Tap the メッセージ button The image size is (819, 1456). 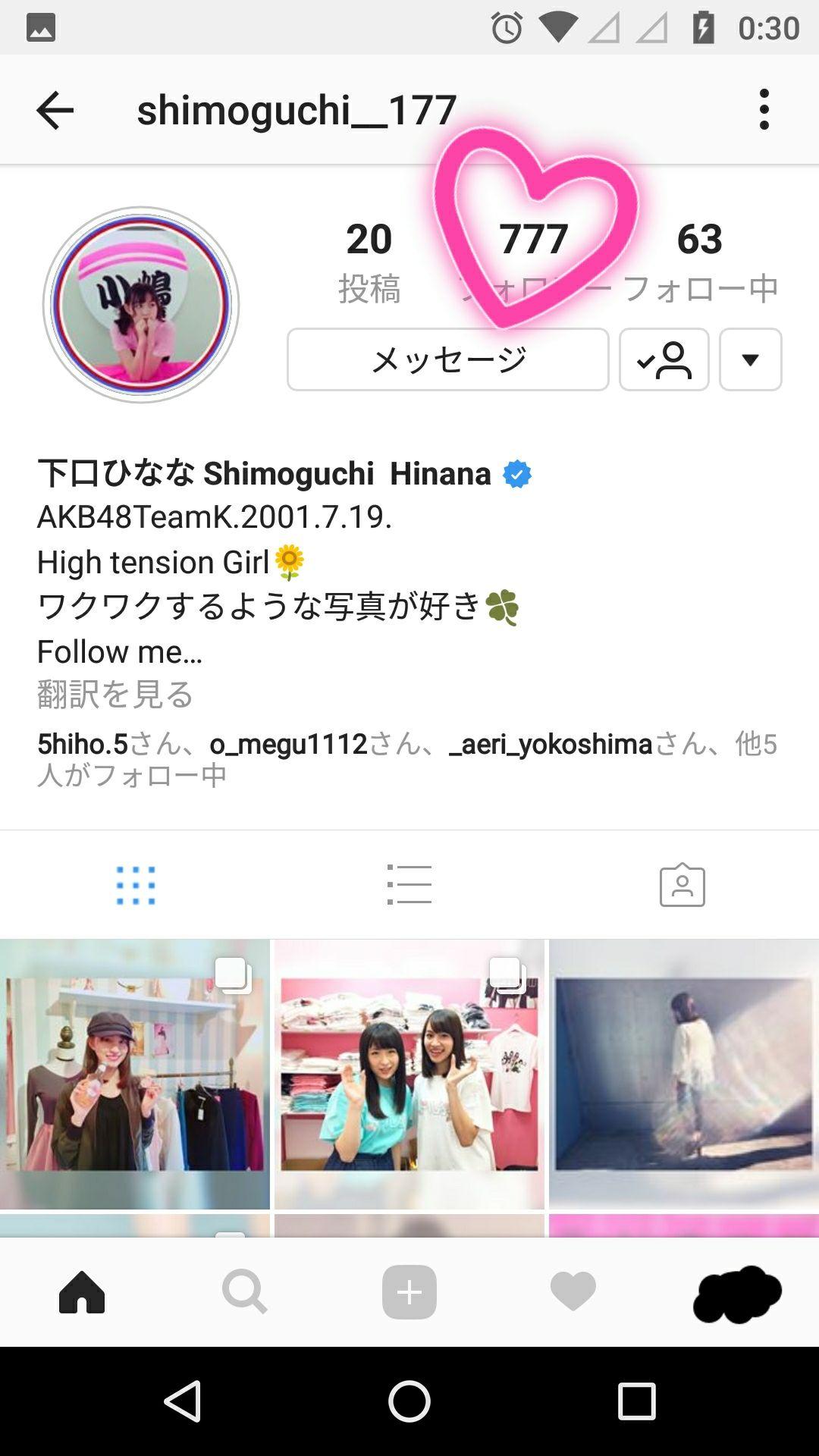point(447,359)
